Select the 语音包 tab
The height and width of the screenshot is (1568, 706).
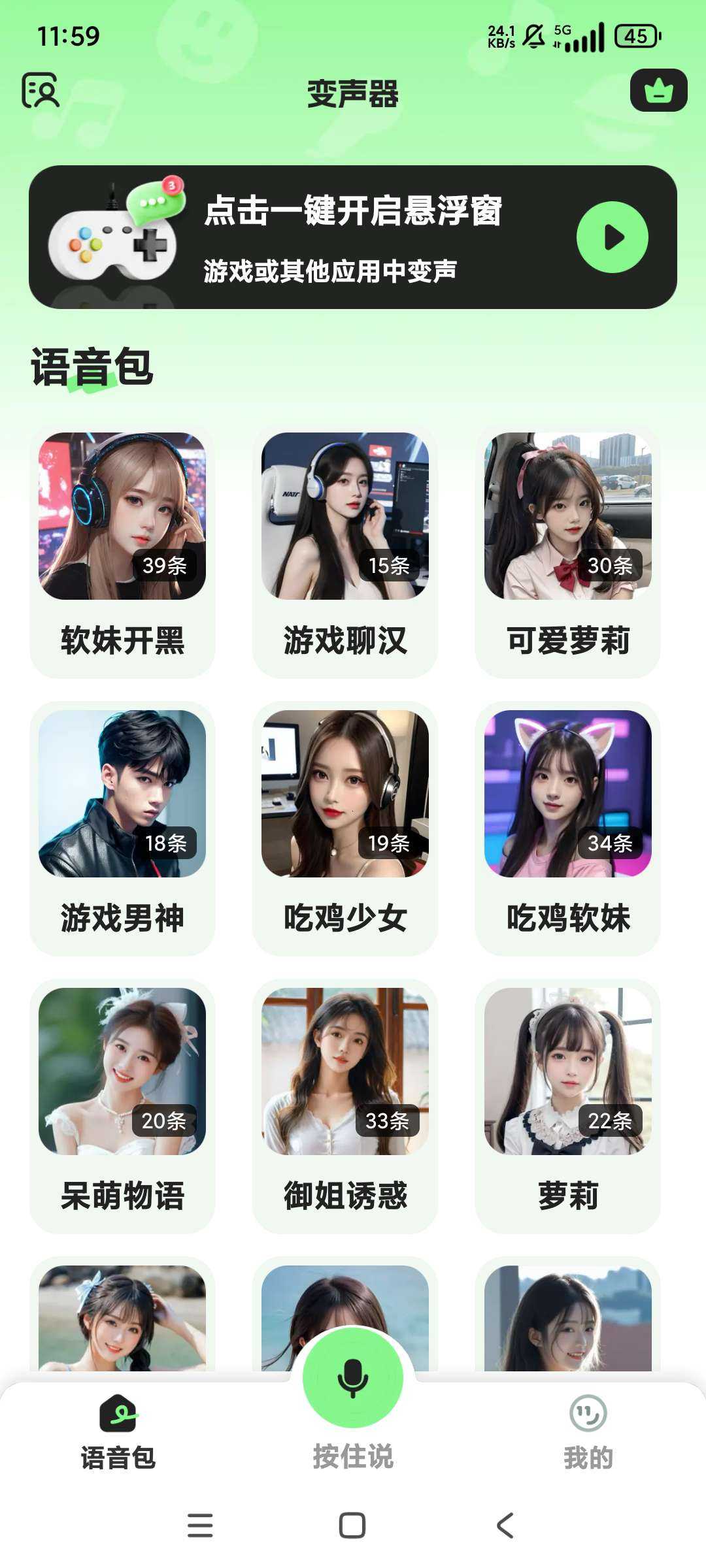point(118,1432)
